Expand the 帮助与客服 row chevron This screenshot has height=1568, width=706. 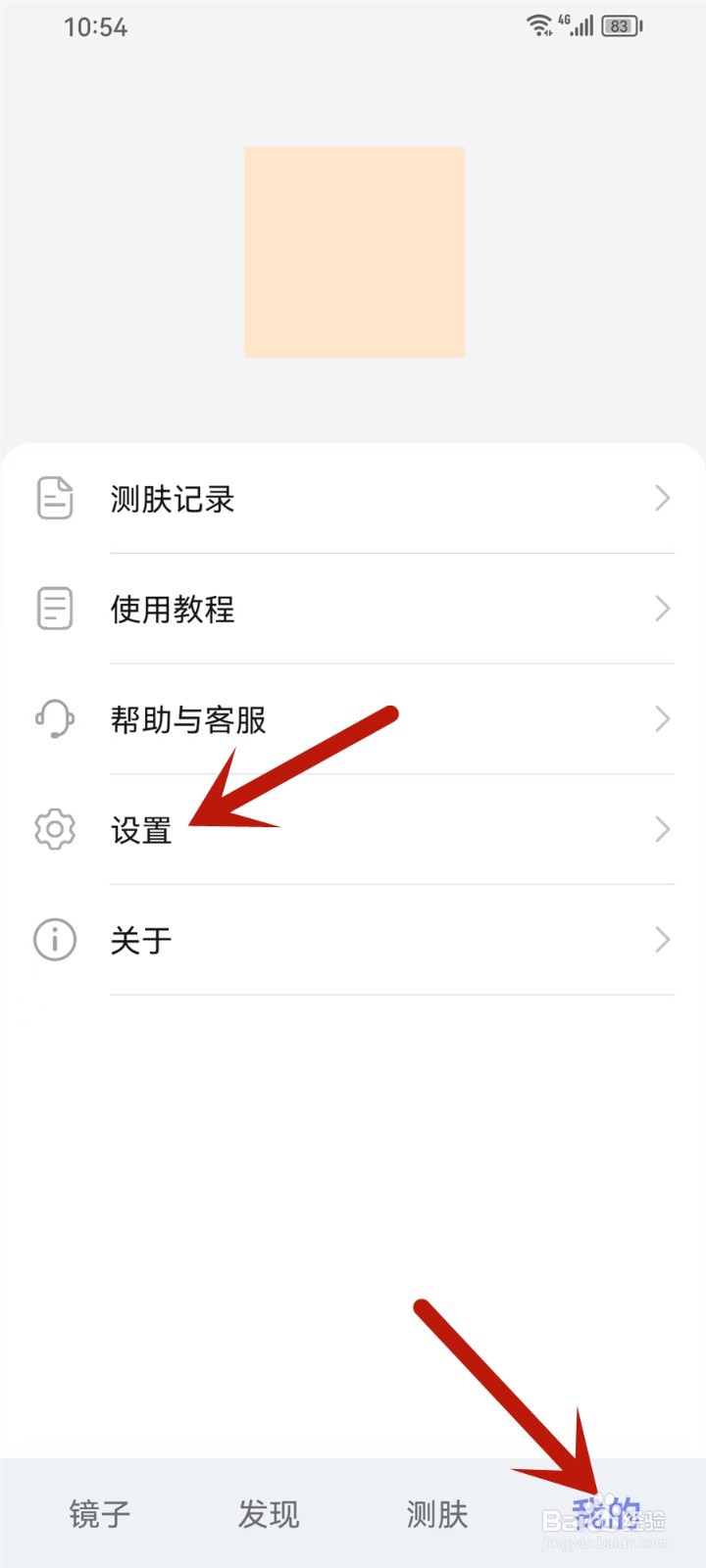click(662, 719)
